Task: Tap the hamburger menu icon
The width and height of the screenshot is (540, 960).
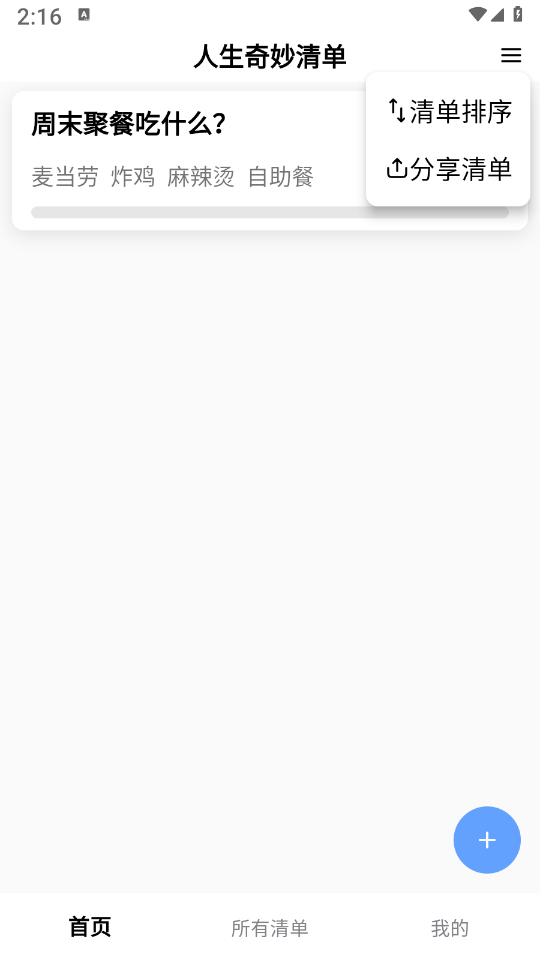Action: [511, 56]
